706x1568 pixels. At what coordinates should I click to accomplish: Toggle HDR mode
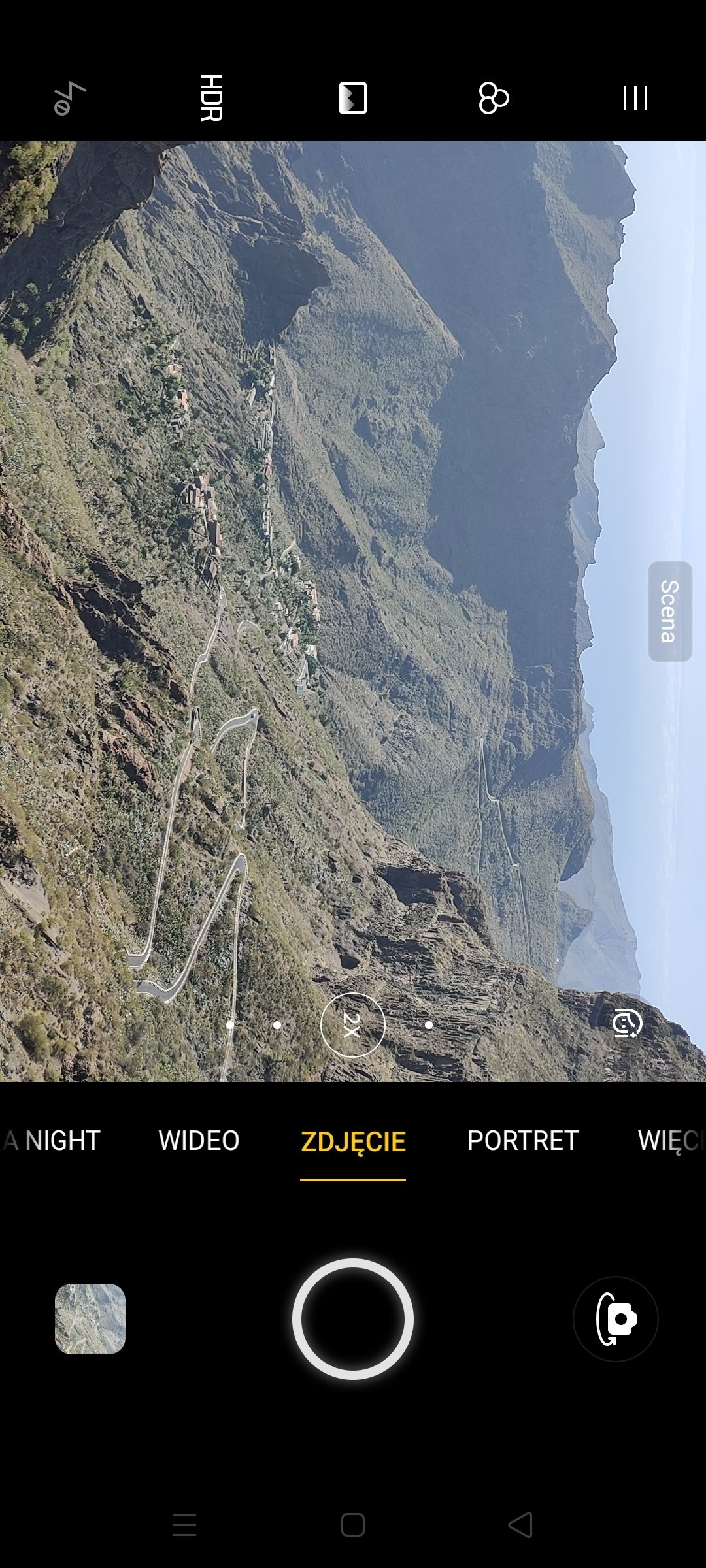[x=211, y=98]
